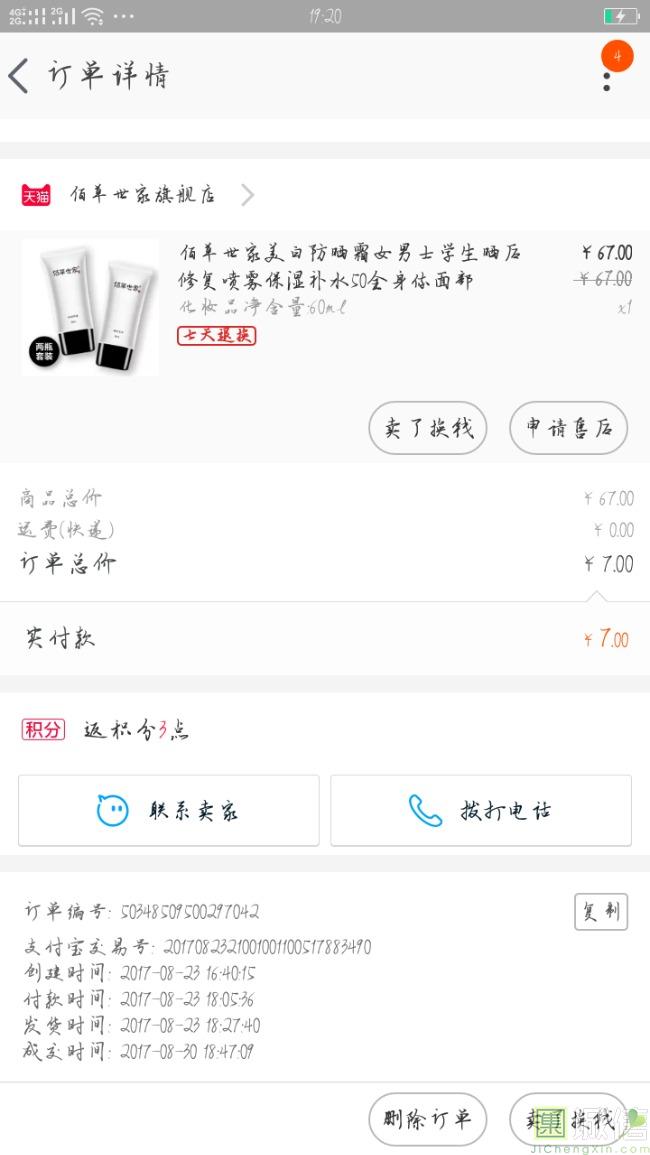Tap 申请售后 button
The height and width of the screenshot is (1155, 650).
click(x=568, y=429)
